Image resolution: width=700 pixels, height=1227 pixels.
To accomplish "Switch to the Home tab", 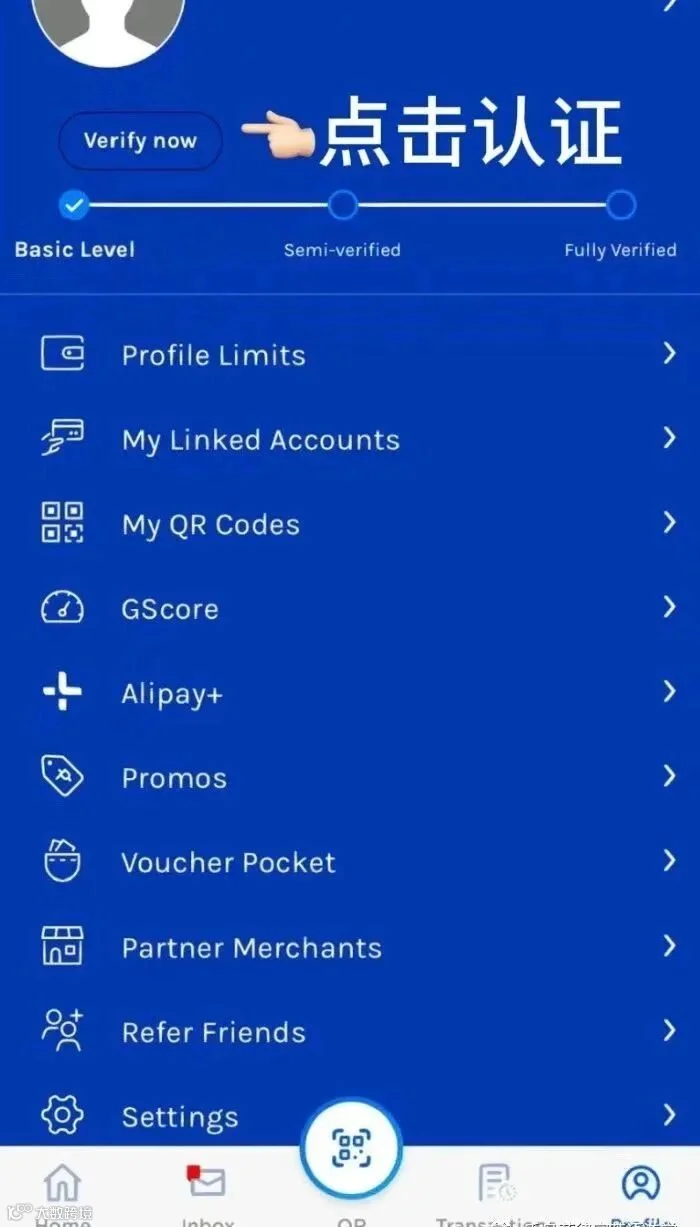I will (x=63, y=1192).
